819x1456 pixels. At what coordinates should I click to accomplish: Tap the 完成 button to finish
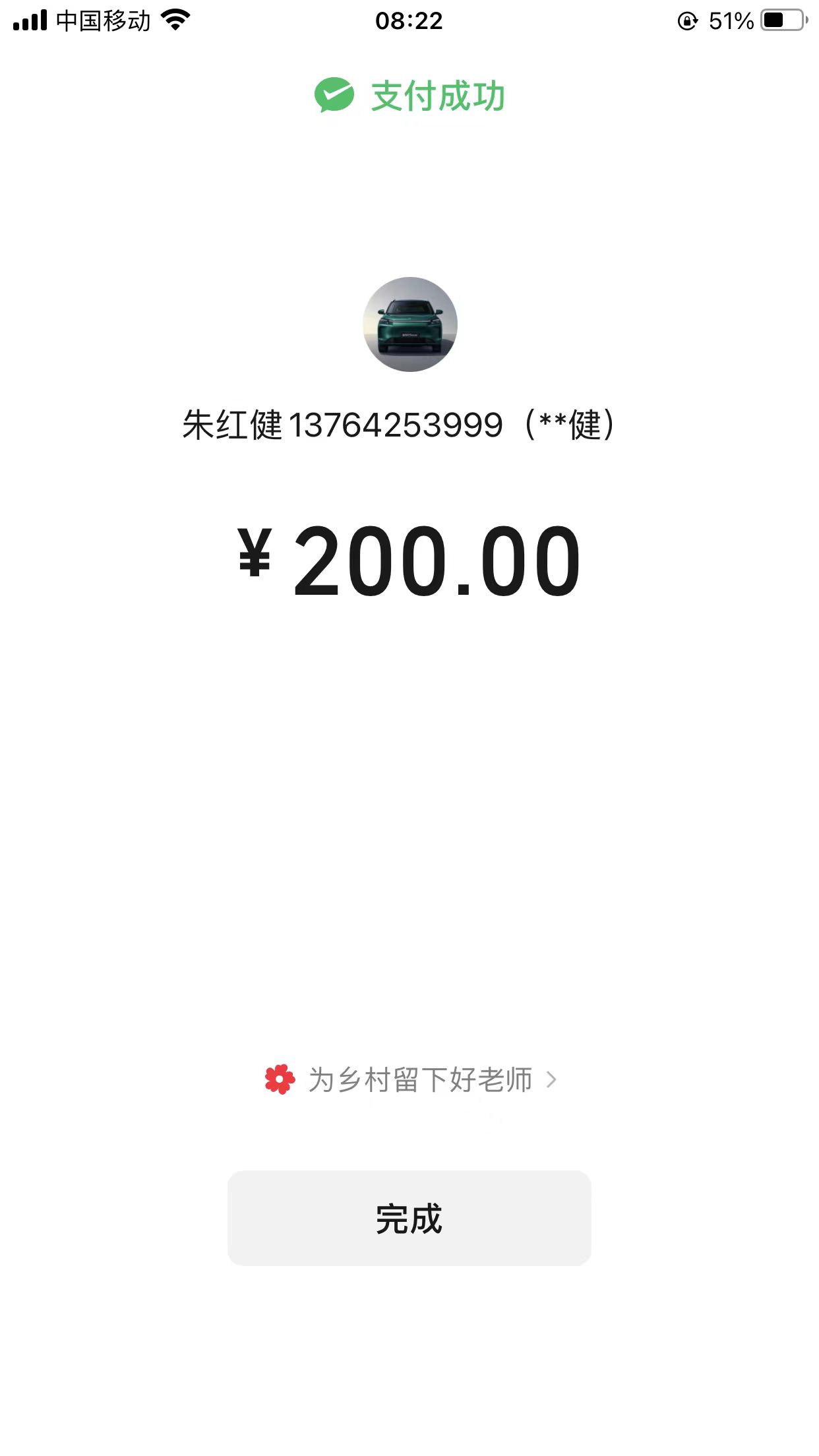point(409,1218)
